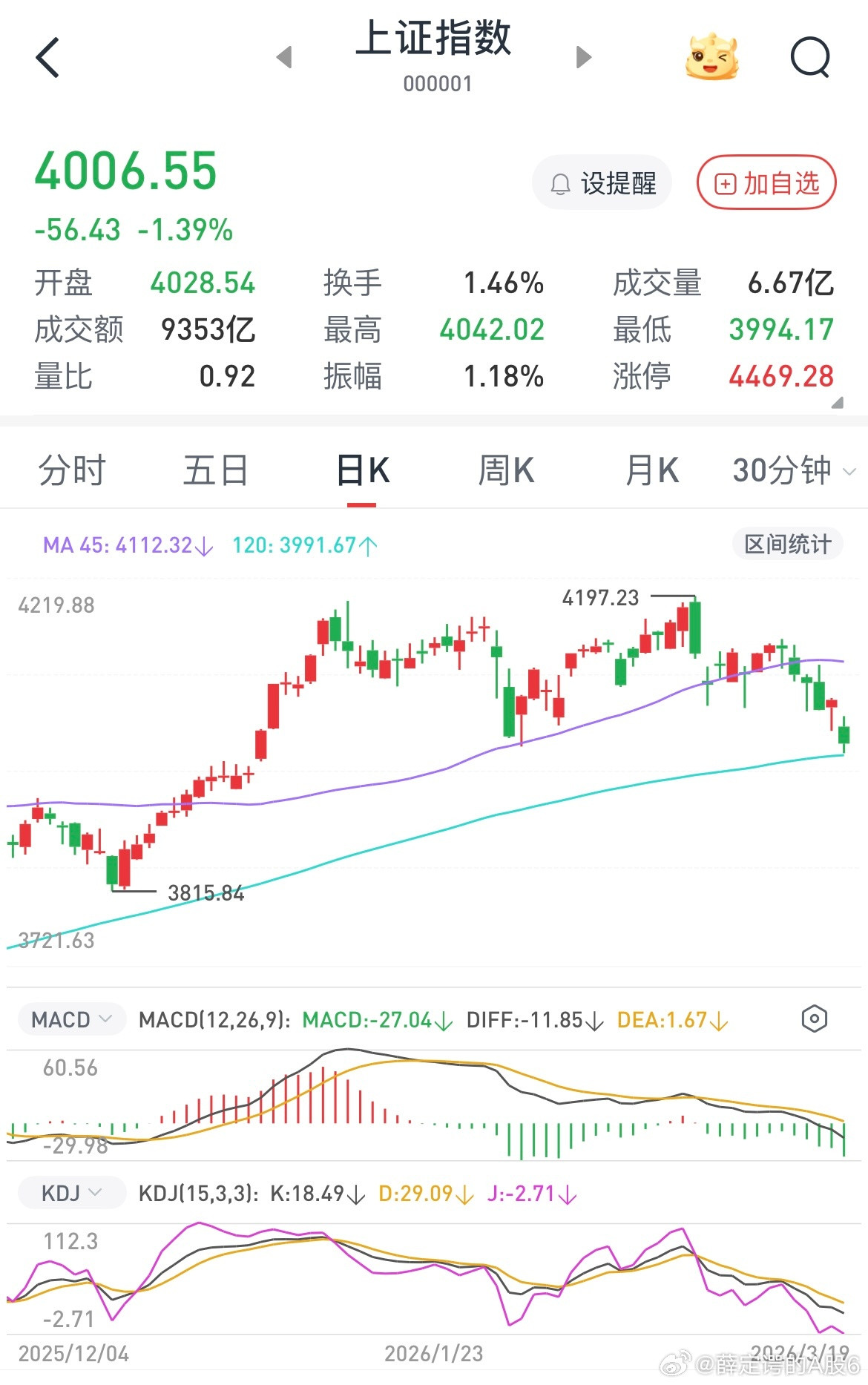868x1385 pixels.
Task: Open the KDJ indicator selector dropdown
Action: tap(70, 1193)
